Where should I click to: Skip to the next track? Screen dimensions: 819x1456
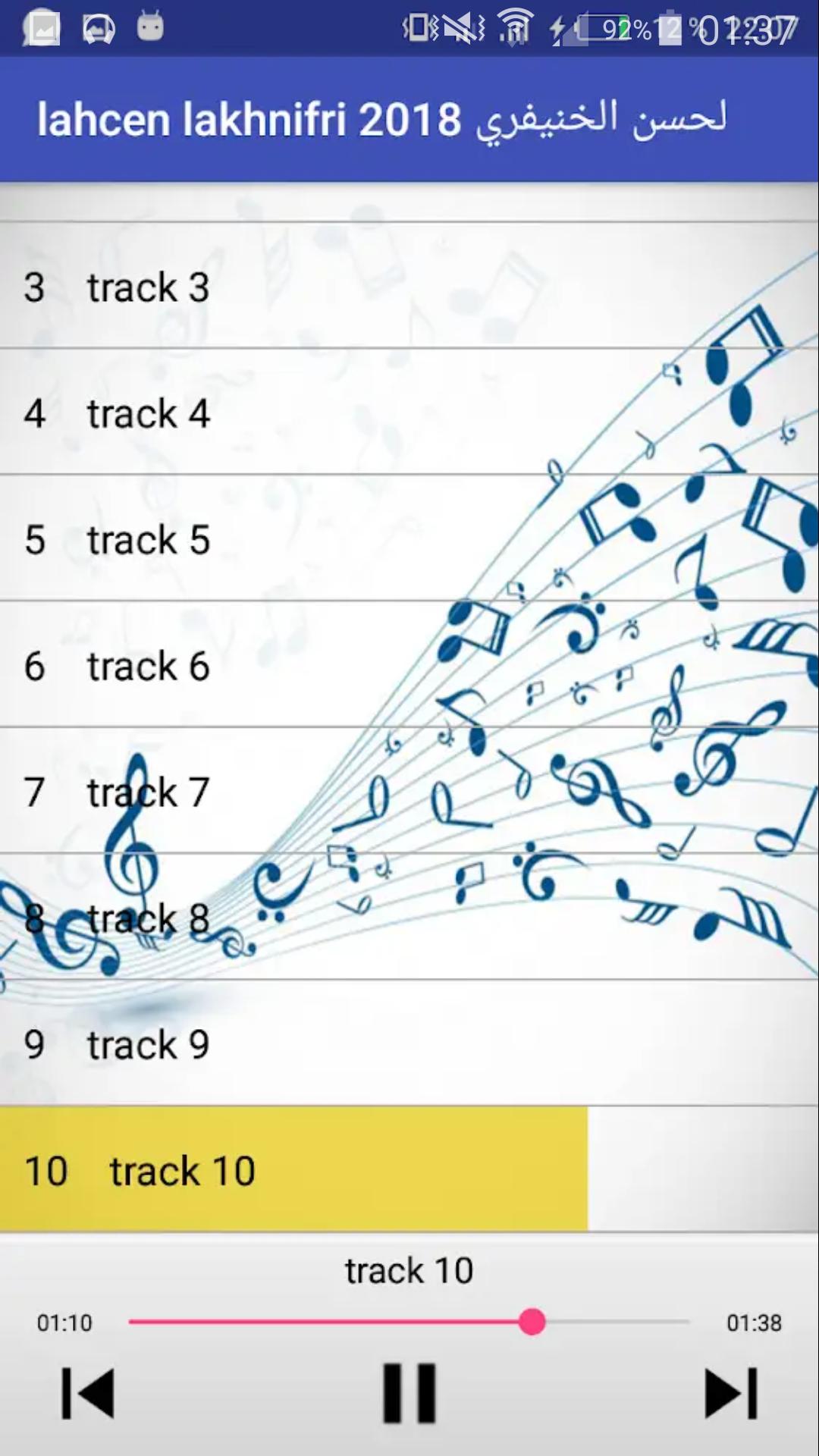click(x=730, y=1392)
